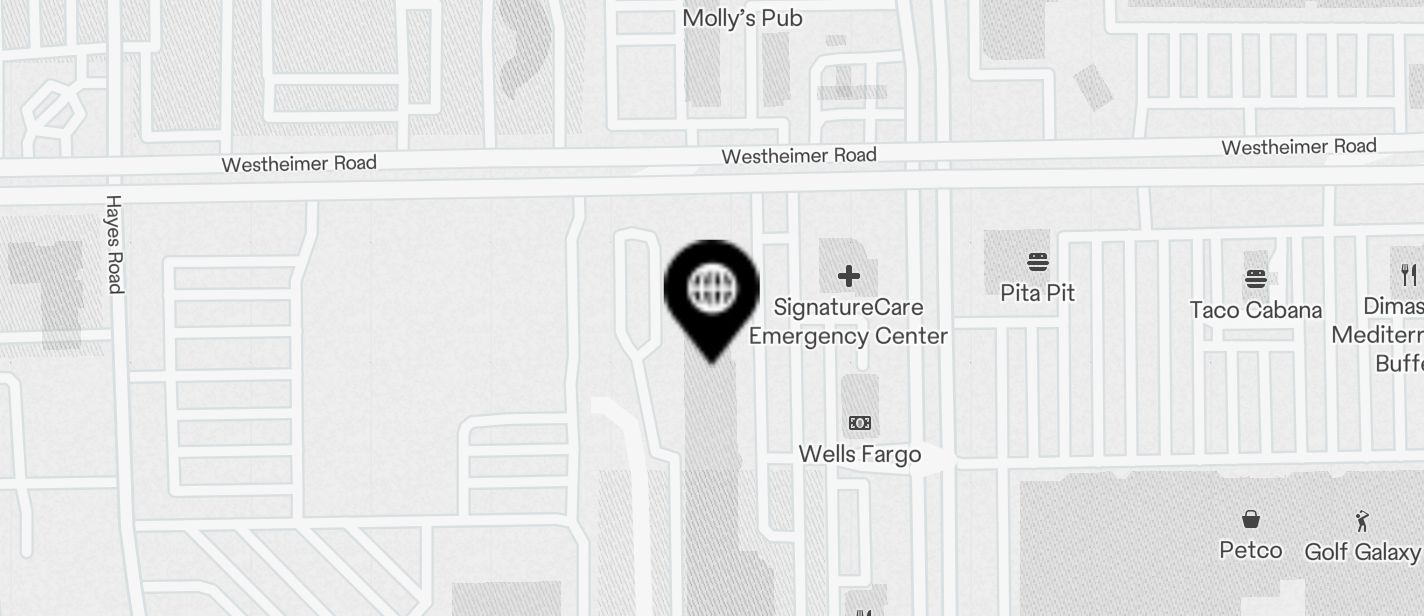Open the Golf Galaxy place marker
Image resolution: width=1424 pixels, height=616 pixels.
pos(1361,521)
